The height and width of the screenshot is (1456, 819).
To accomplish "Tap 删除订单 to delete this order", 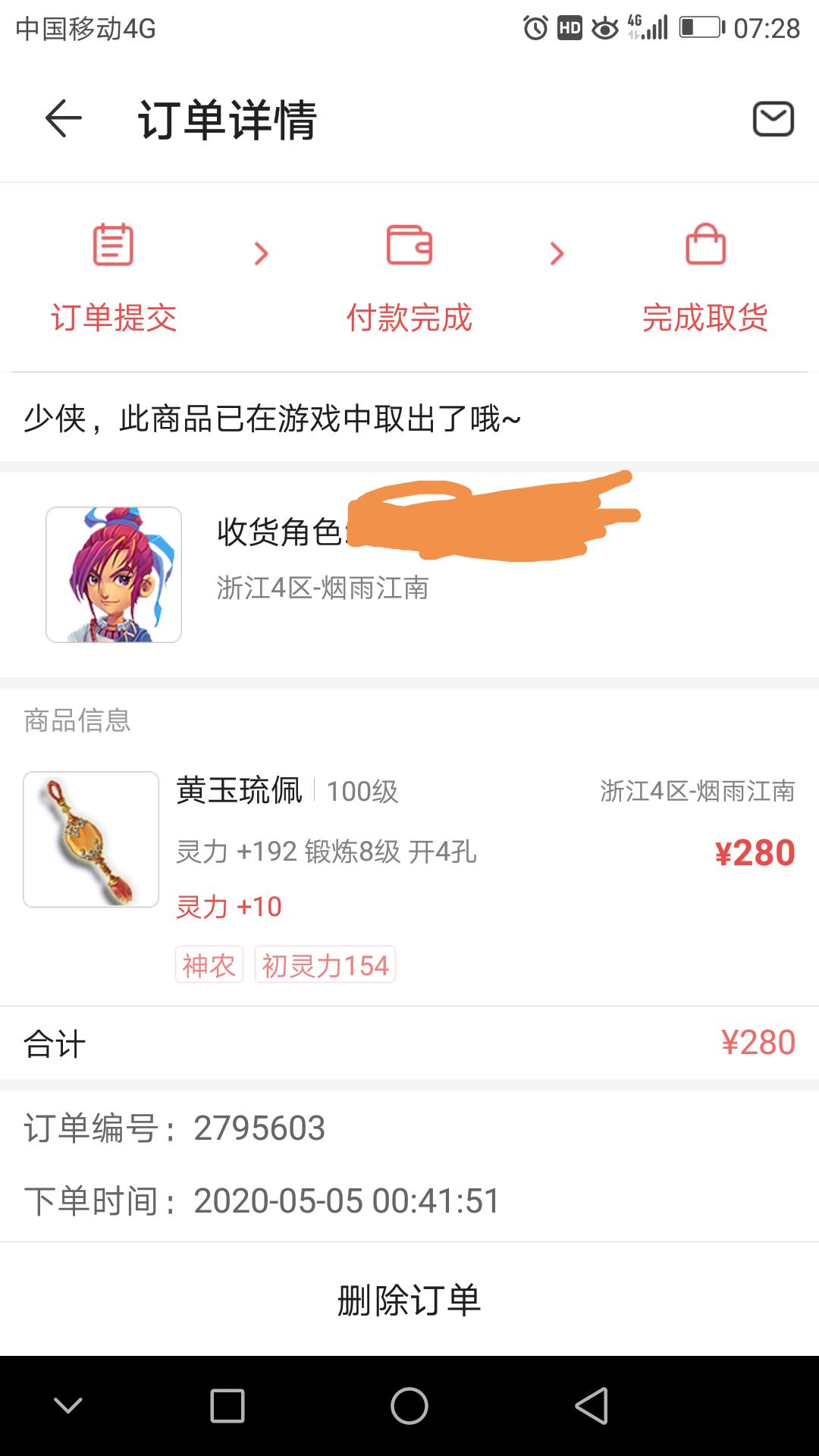I will [409, 1300].
